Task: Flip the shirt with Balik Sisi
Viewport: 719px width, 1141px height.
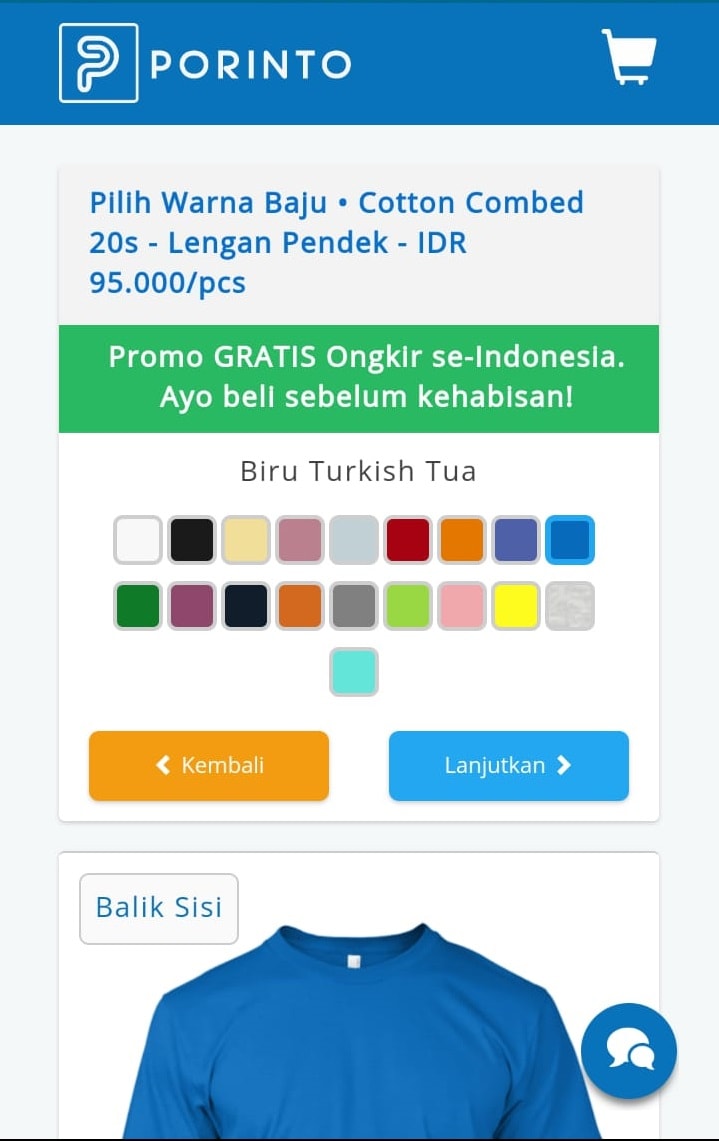Action: [x=159, y=908]
